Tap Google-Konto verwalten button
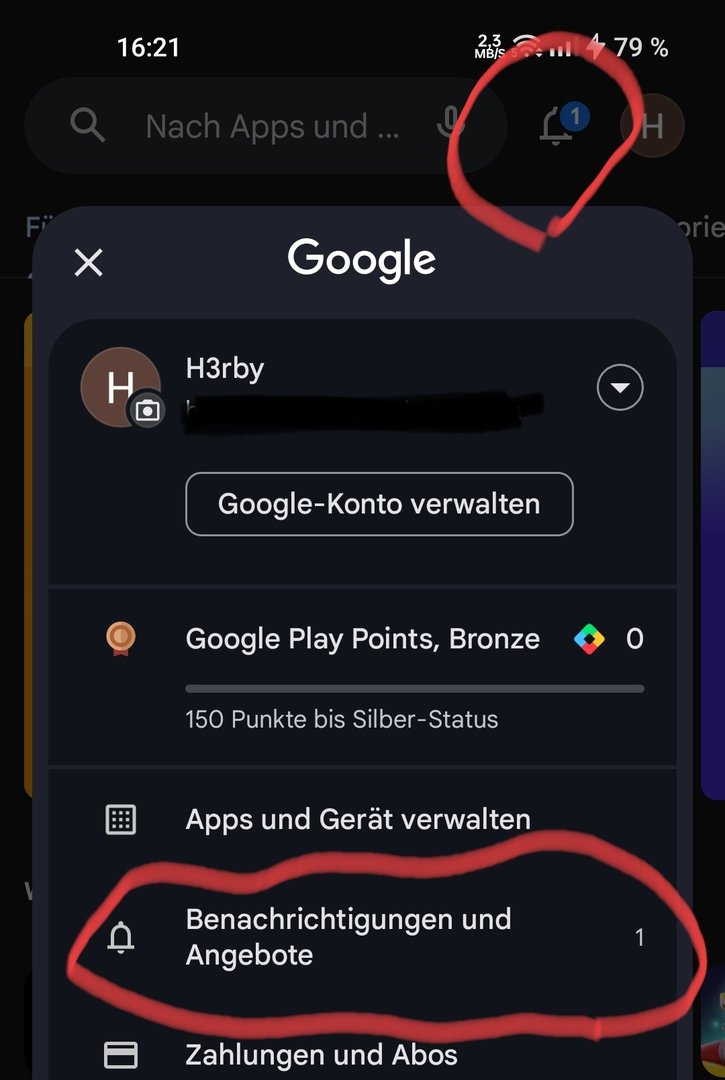725x1080 pixels. [379, 504]
